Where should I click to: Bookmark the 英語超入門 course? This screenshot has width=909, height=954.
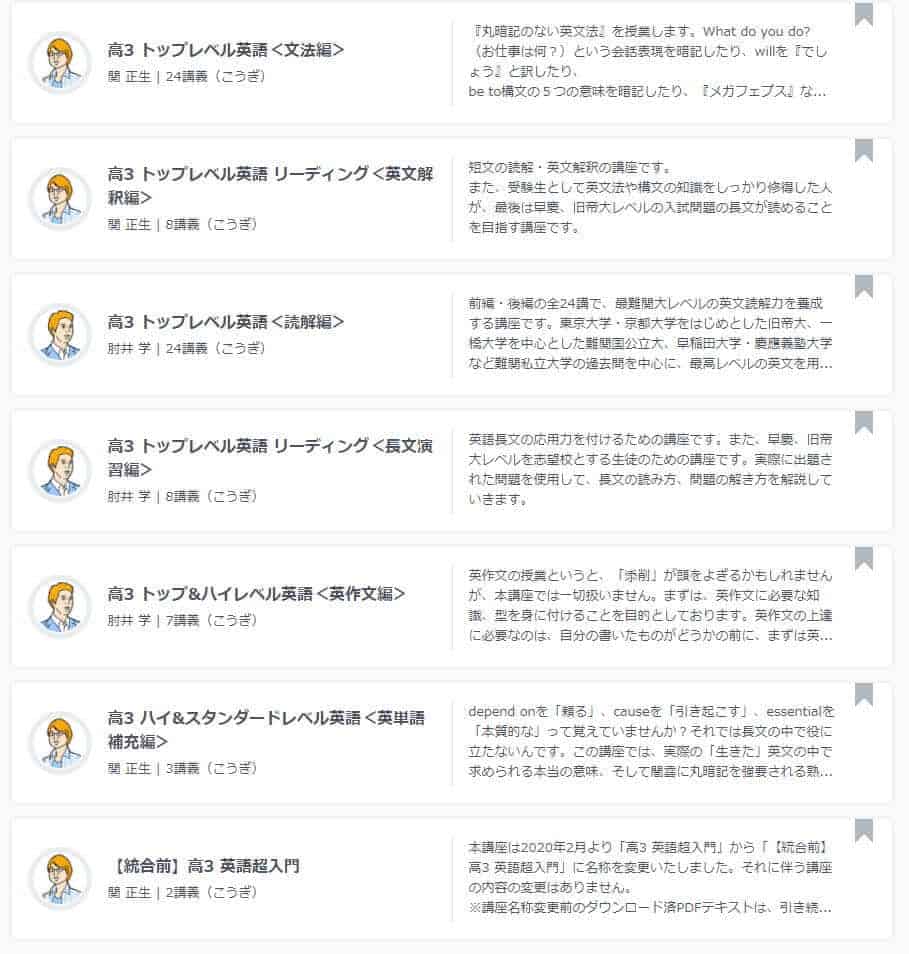(x=864, y=830)
